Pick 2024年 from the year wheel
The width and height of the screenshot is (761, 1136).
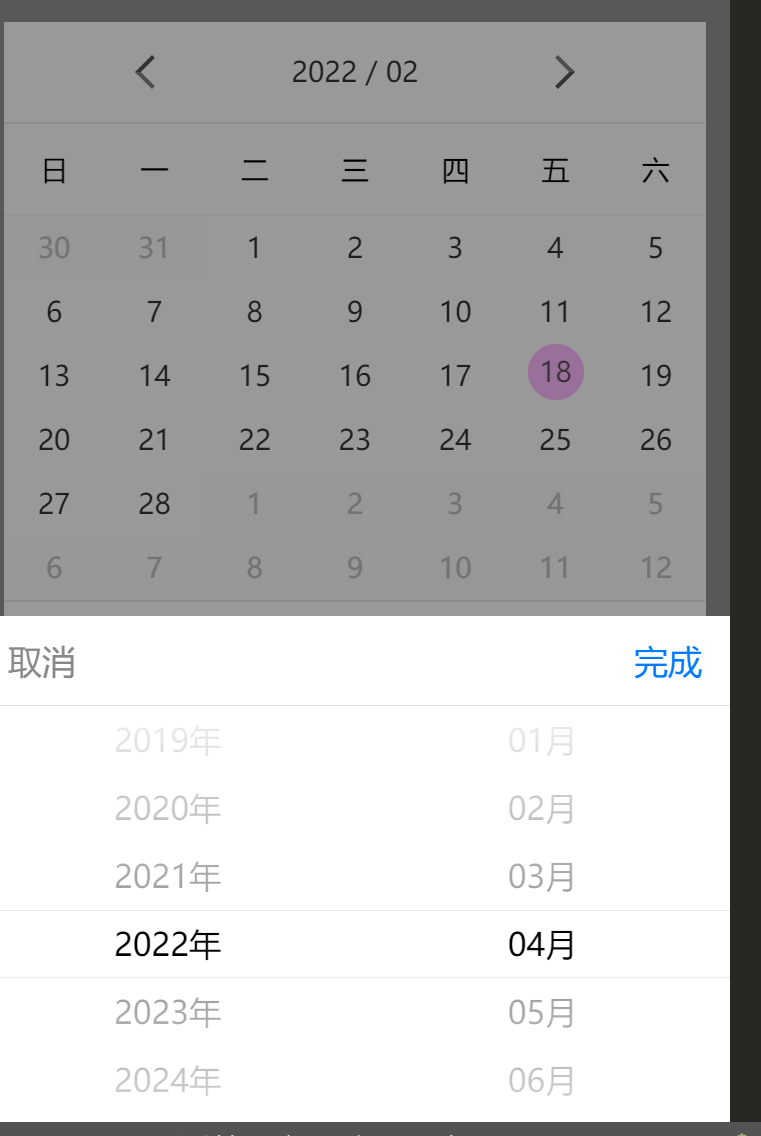click(x=167, y=1080)
